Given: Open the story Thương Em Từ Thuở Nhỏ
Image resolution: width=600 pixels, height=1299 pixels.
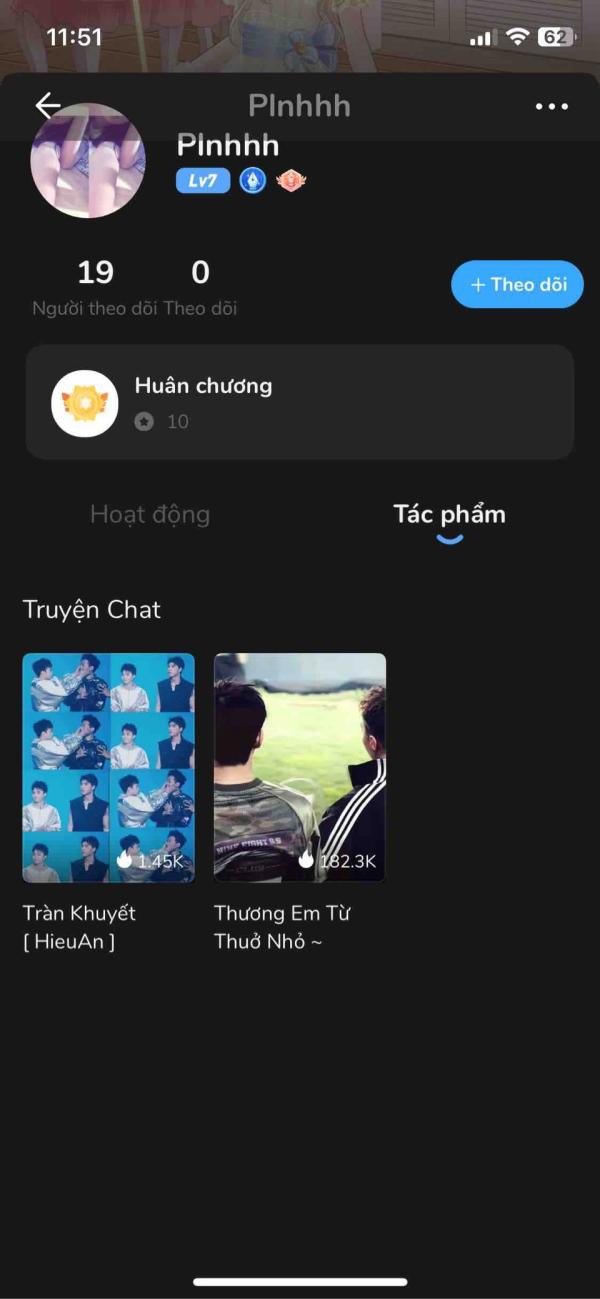Looking at the screenshot, I should (x=300, y=768).
